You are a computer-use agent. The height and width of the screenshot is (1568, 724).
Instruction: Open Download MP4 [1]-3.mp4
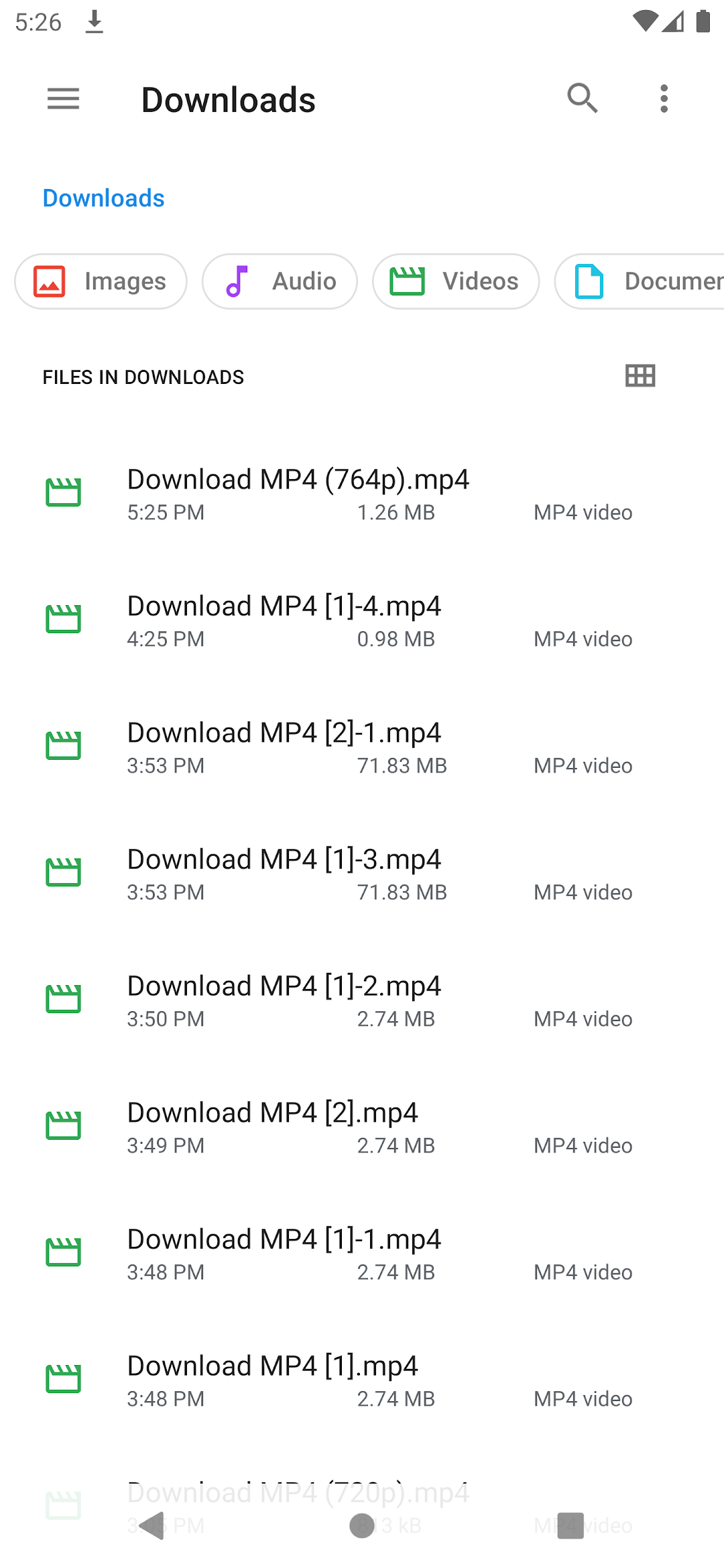click(362, 874)
